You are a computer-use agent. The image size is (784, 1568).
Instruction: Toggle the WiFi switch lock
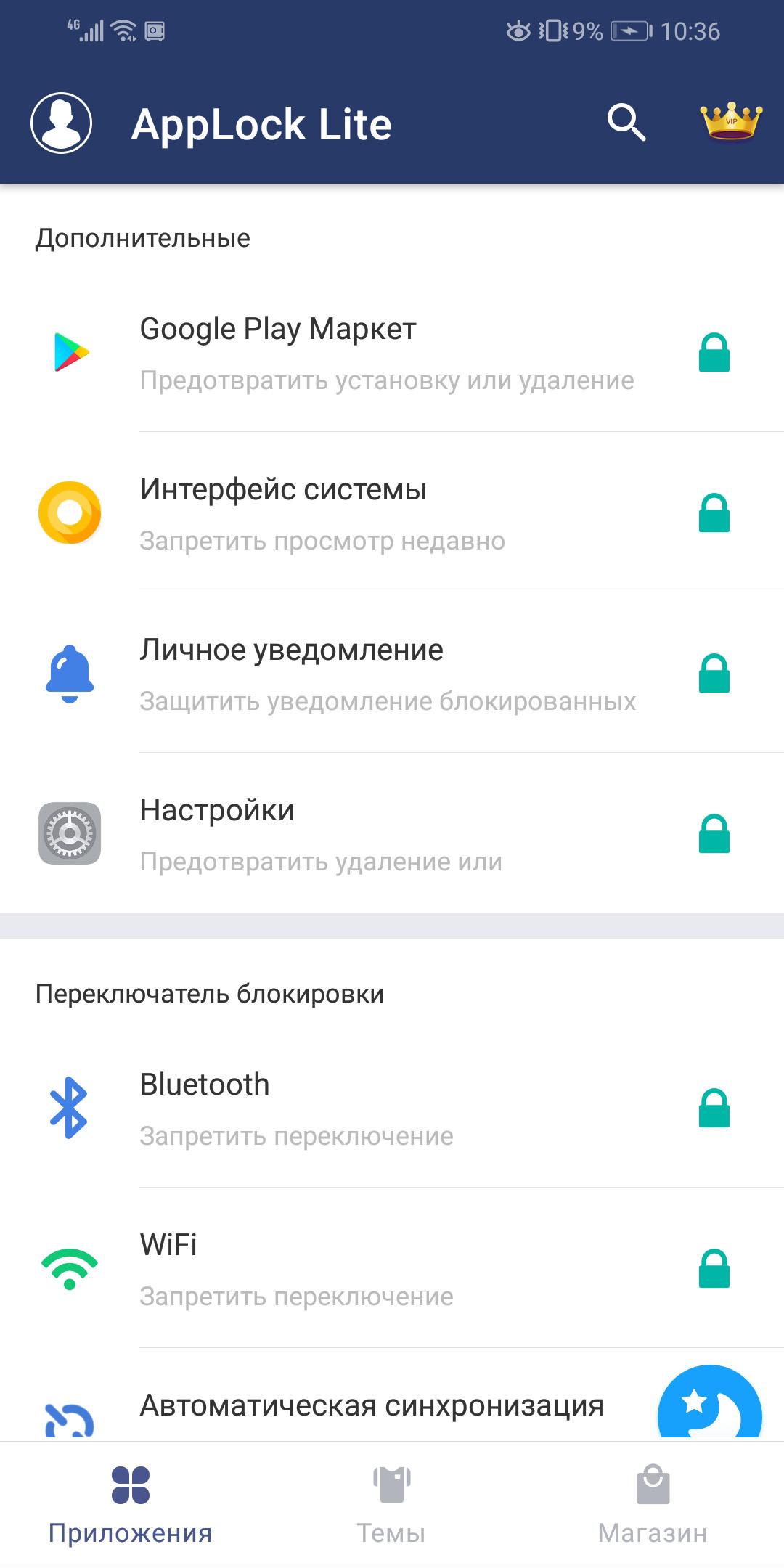tap(714, 1269)
